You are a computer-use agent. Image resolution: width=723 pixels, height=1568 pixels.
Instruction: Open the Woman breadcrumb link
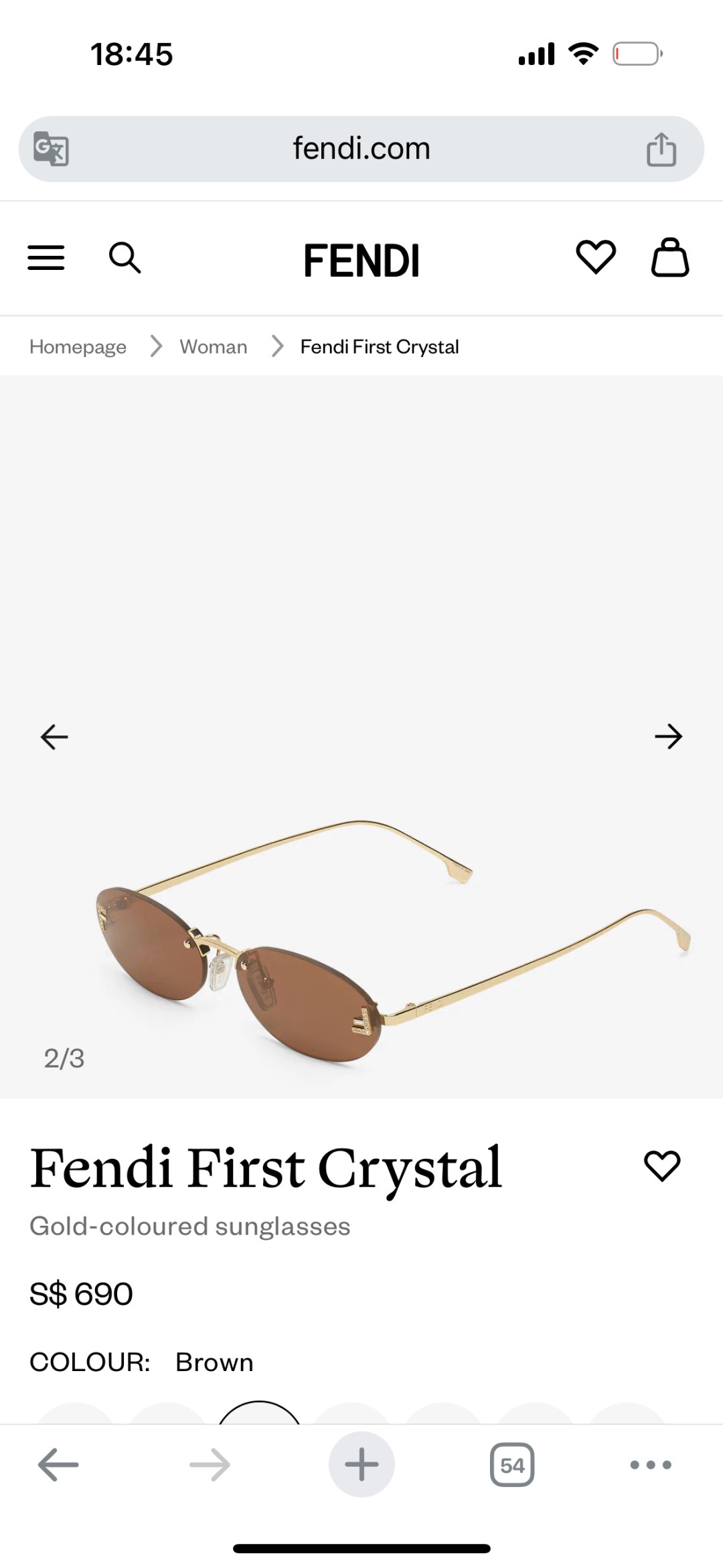pyautogui.click(x=213, y=347)
